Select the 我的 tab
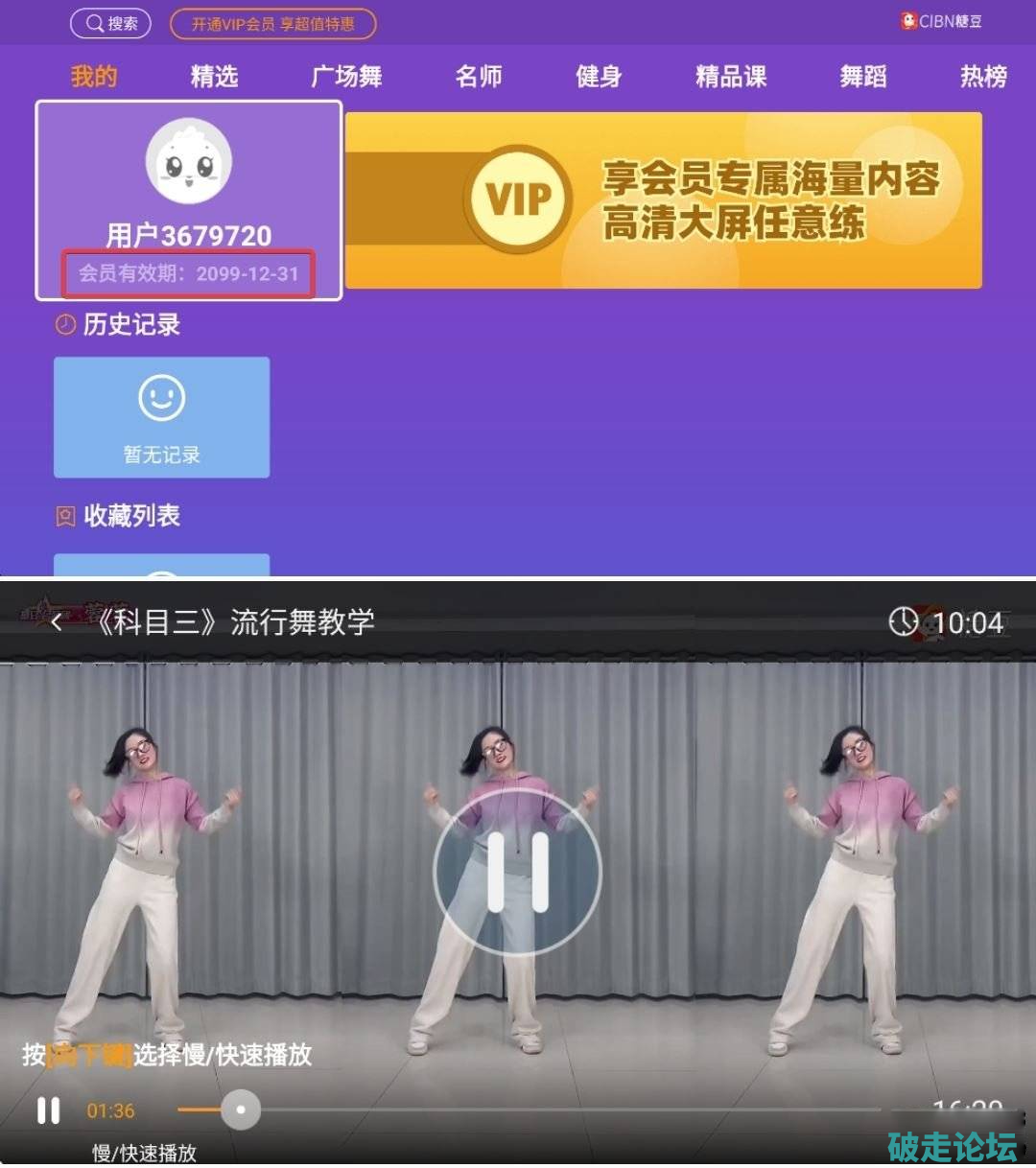This screenshot has width=1036, height=1168. 94,77
